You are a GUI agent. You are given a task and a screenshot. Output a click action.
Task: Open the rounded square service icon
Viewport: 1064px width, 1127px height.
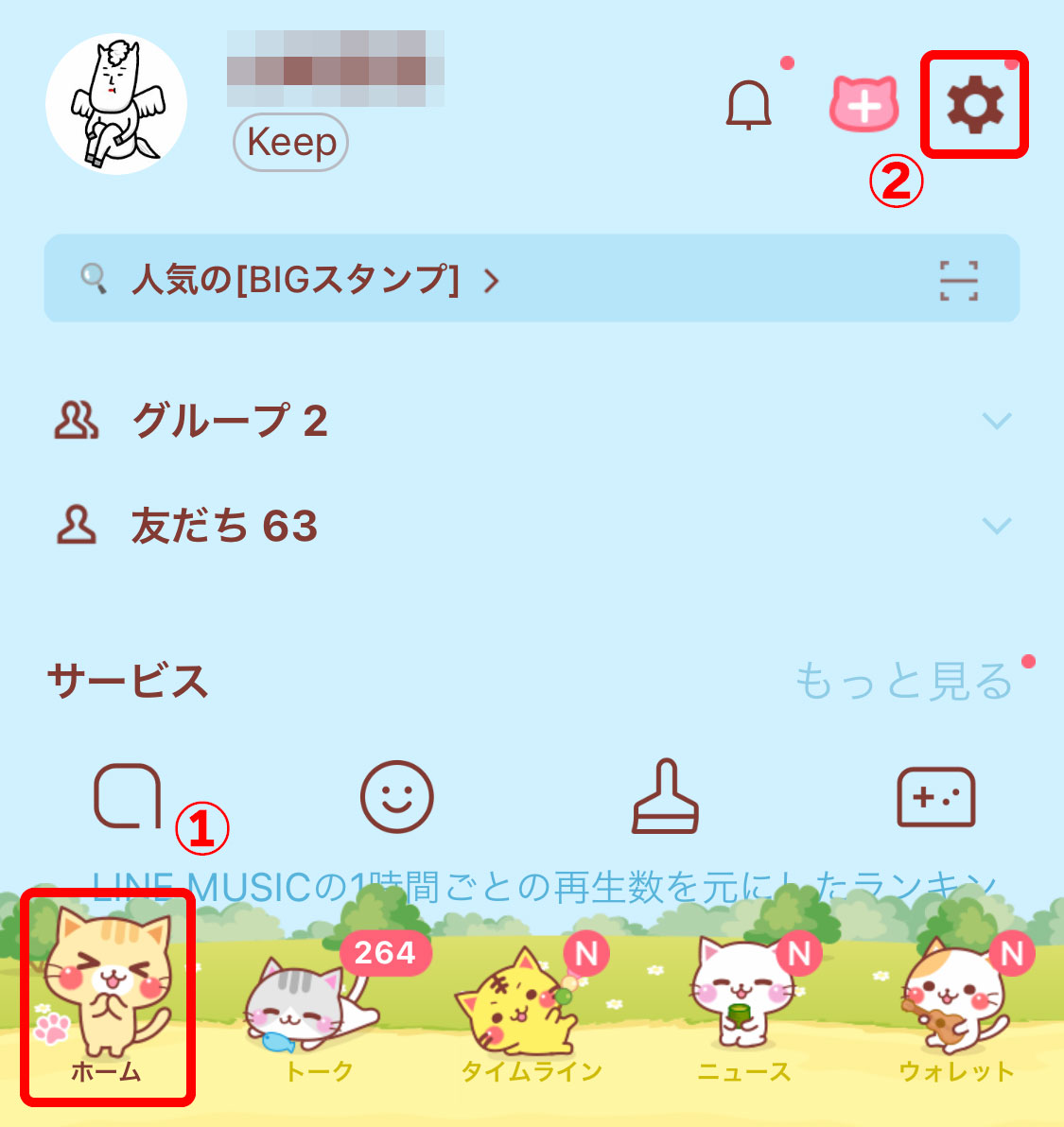click(x=128, y=796)
